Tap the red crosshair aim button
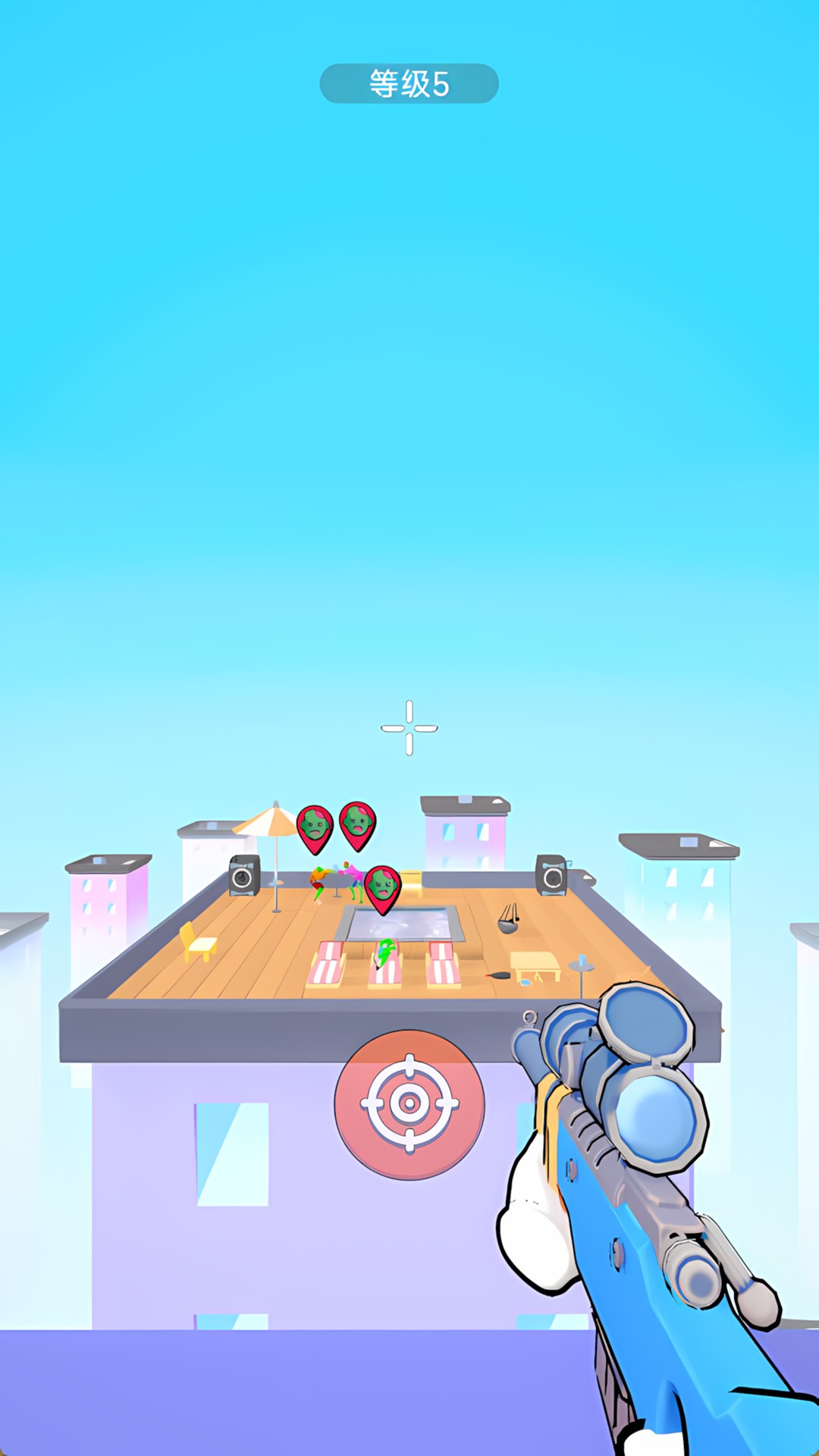This screenshot has width=819, height=1456. (409, 1103)
